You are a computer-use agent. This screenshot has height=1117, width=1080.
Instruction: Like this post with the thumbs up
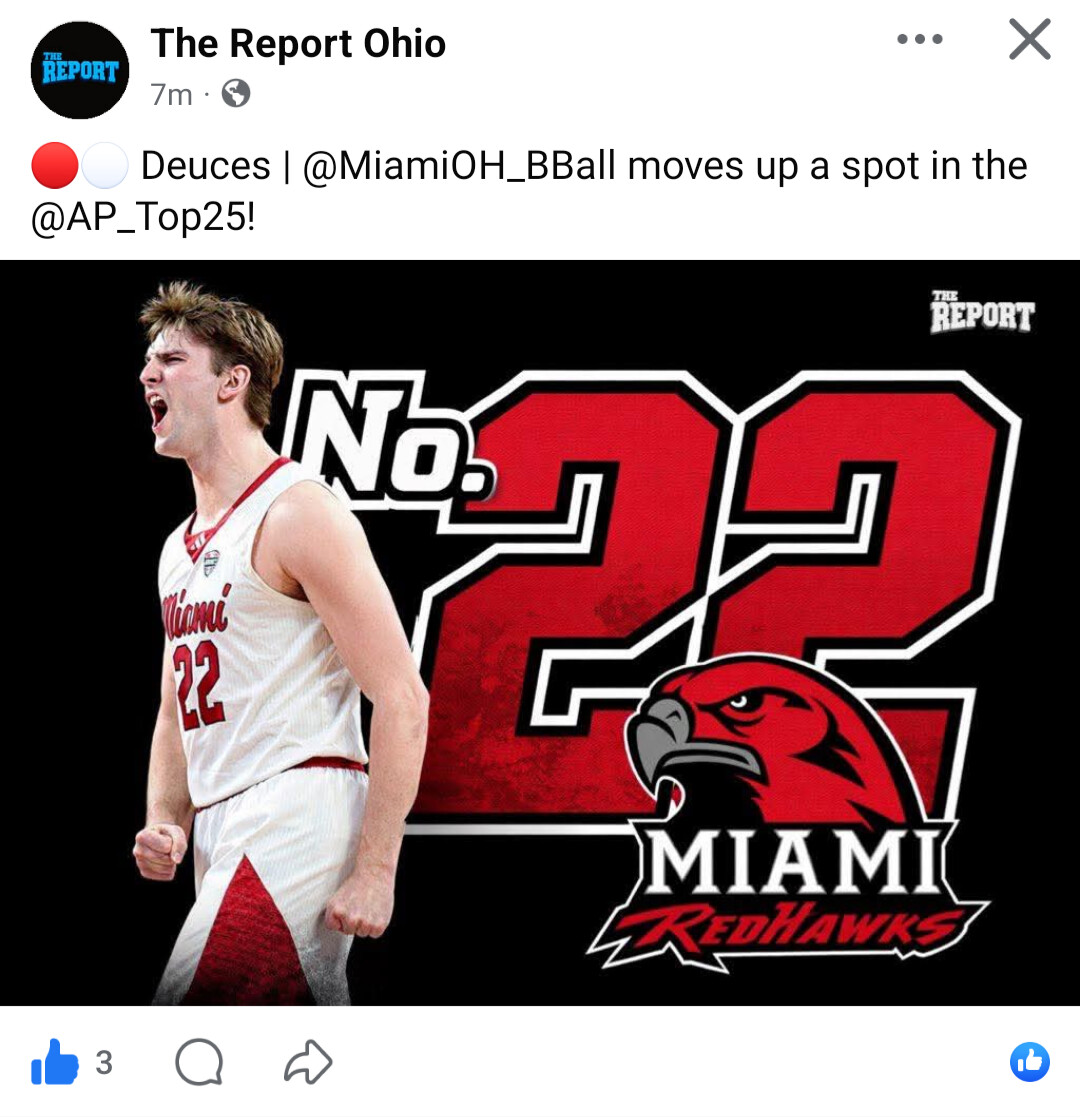click(x=54, y=1062)
